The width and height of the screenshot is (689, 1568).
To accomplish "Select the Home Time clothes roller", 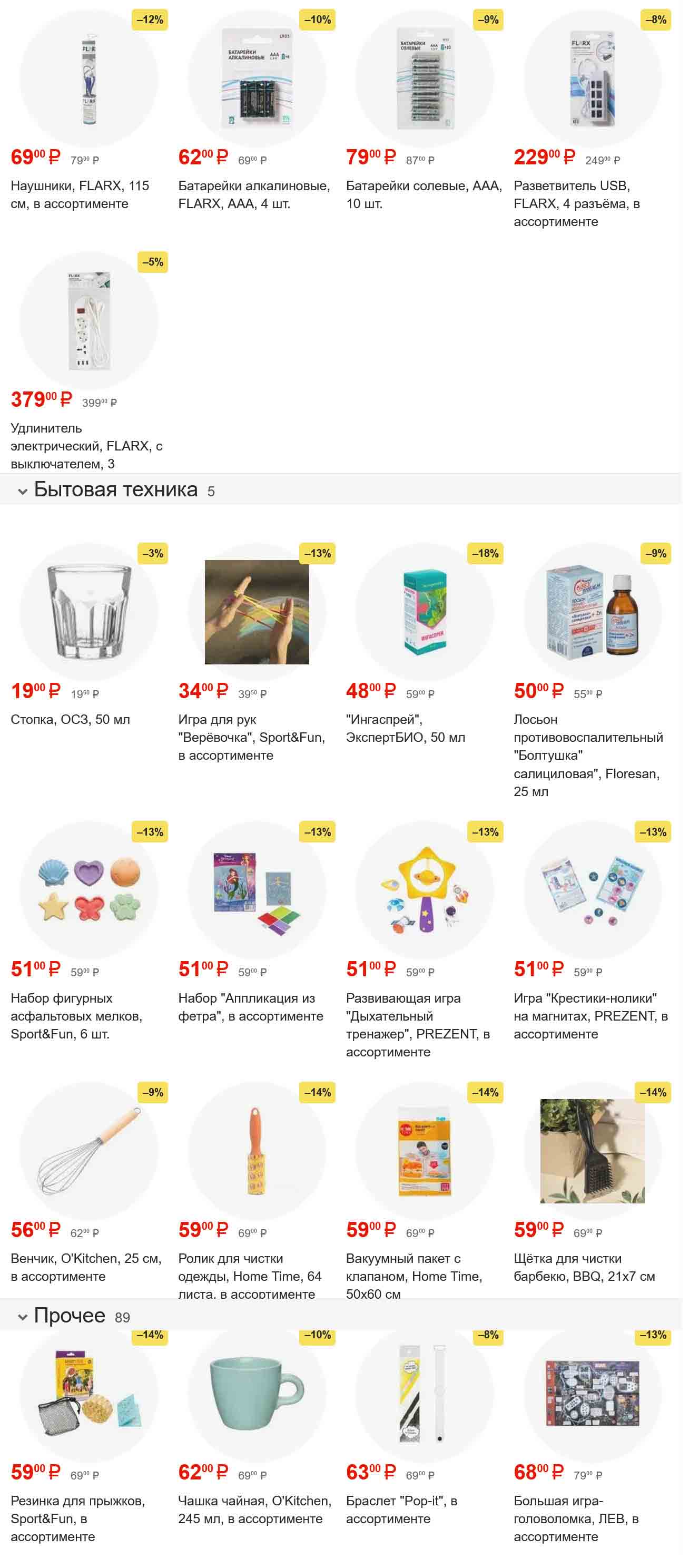I will tap(256, 1150).
